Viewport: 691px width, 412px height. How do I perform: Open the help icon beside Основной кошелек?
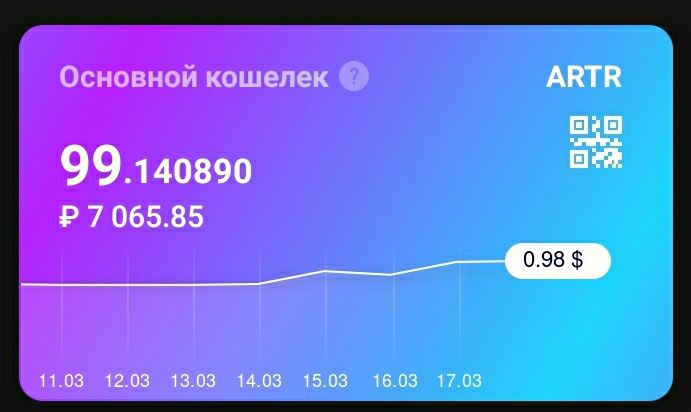354,77
